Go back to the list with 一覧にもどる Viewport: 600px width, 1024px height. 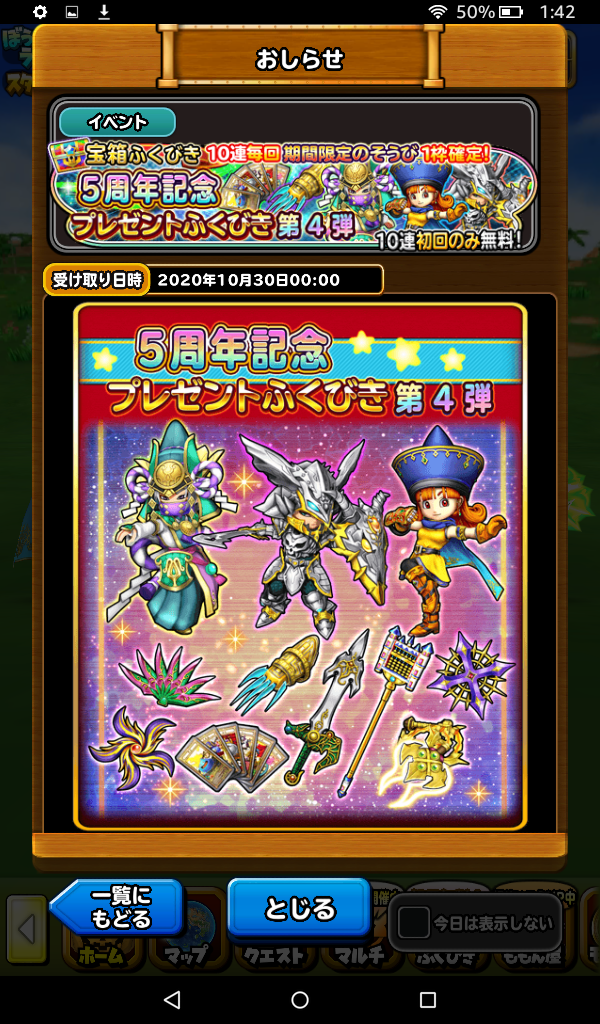point(120,908)
